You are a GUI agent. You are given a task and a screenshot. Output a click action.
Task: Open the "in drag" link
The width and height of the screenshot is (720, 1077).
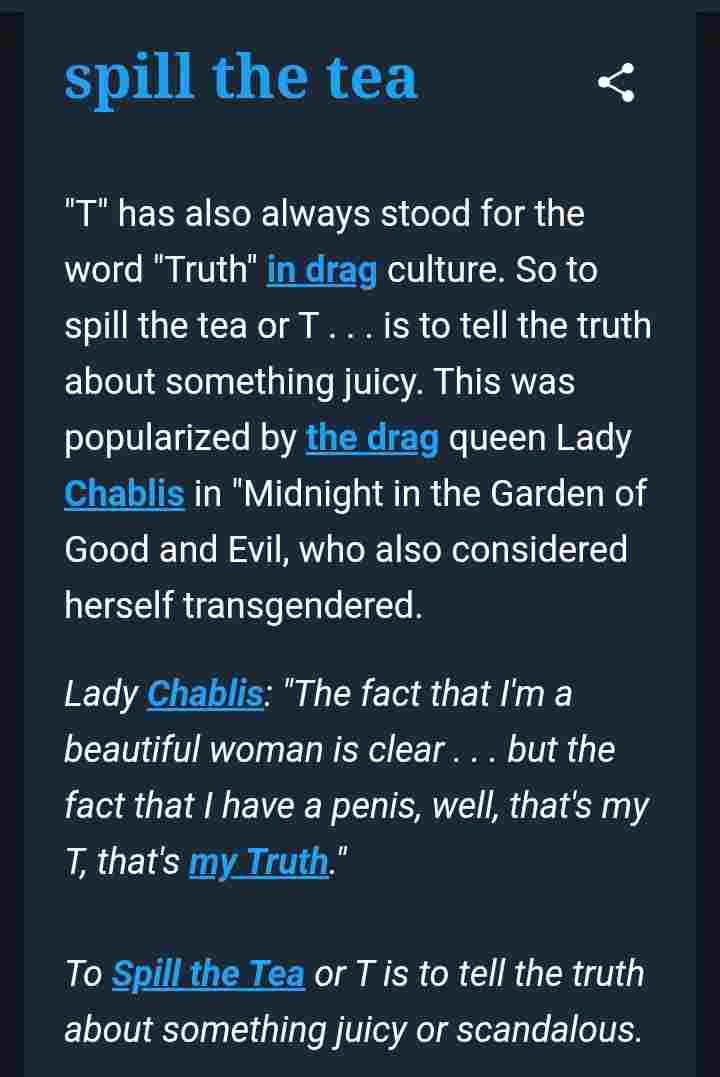pos(321,270)
